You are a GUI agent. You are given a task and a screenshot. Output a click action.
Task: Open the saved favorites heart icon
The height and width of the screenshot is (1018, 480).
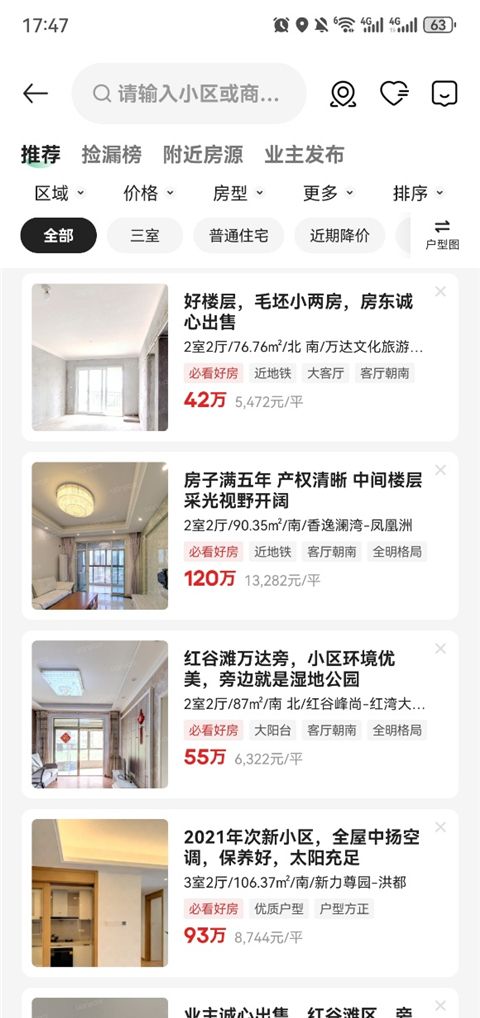coord(394,93)
